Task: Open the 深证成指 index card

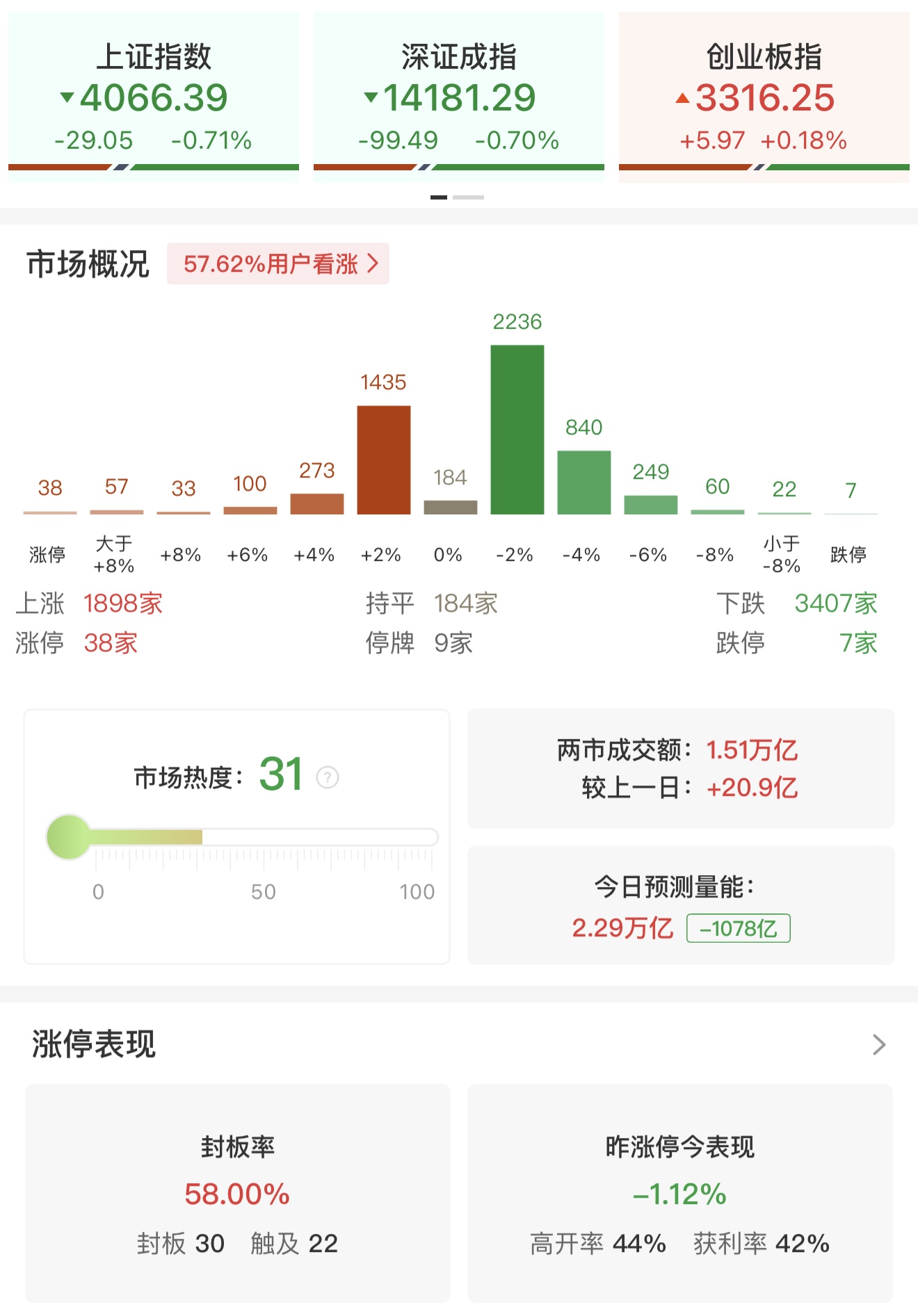Action: 459,97
